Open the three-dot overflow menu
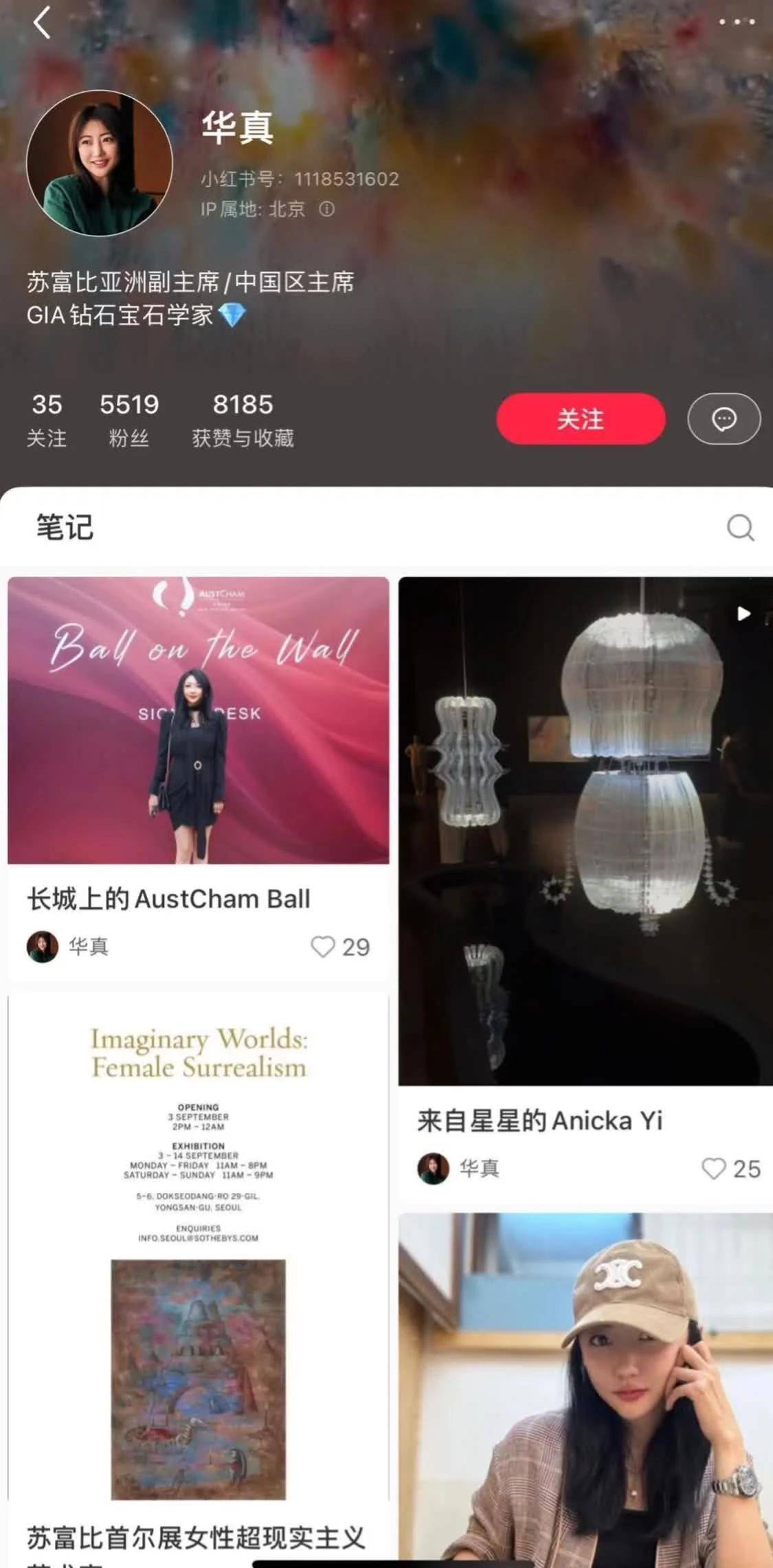 (x=737, y=22)
